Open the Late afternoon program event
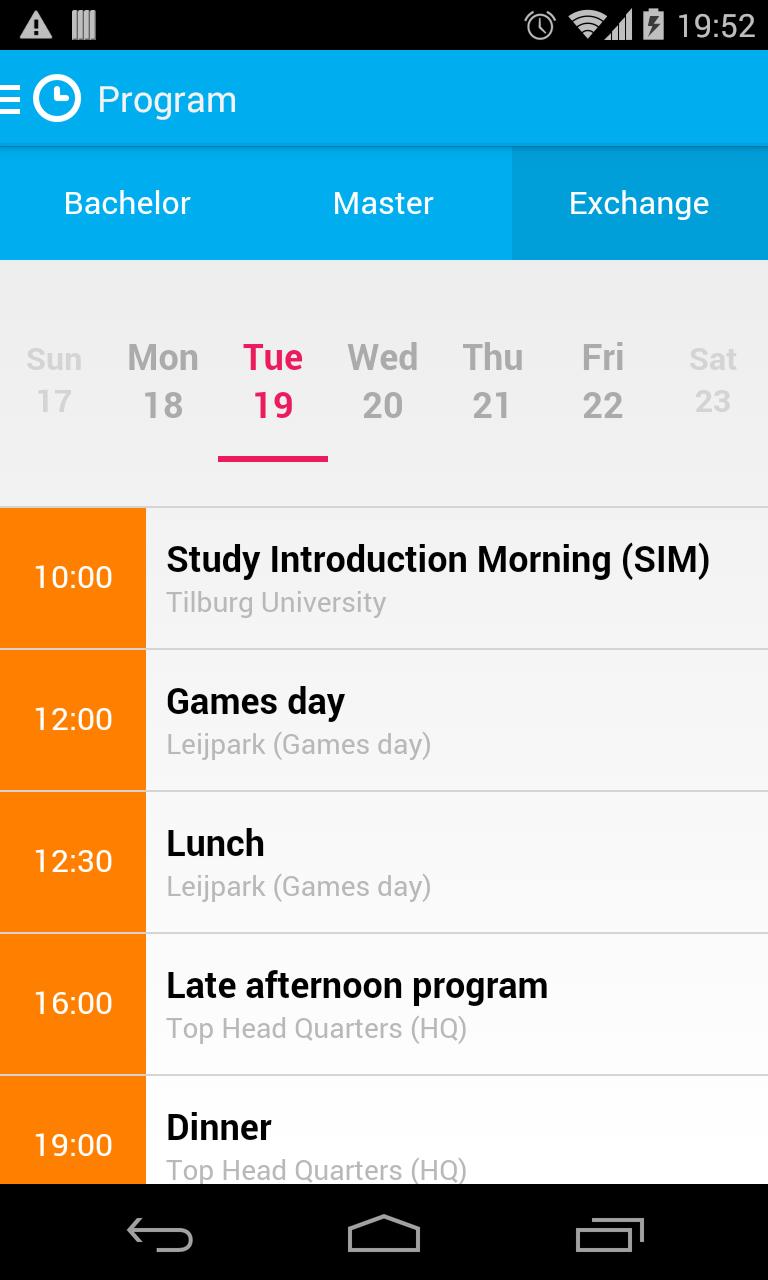 438,1004
